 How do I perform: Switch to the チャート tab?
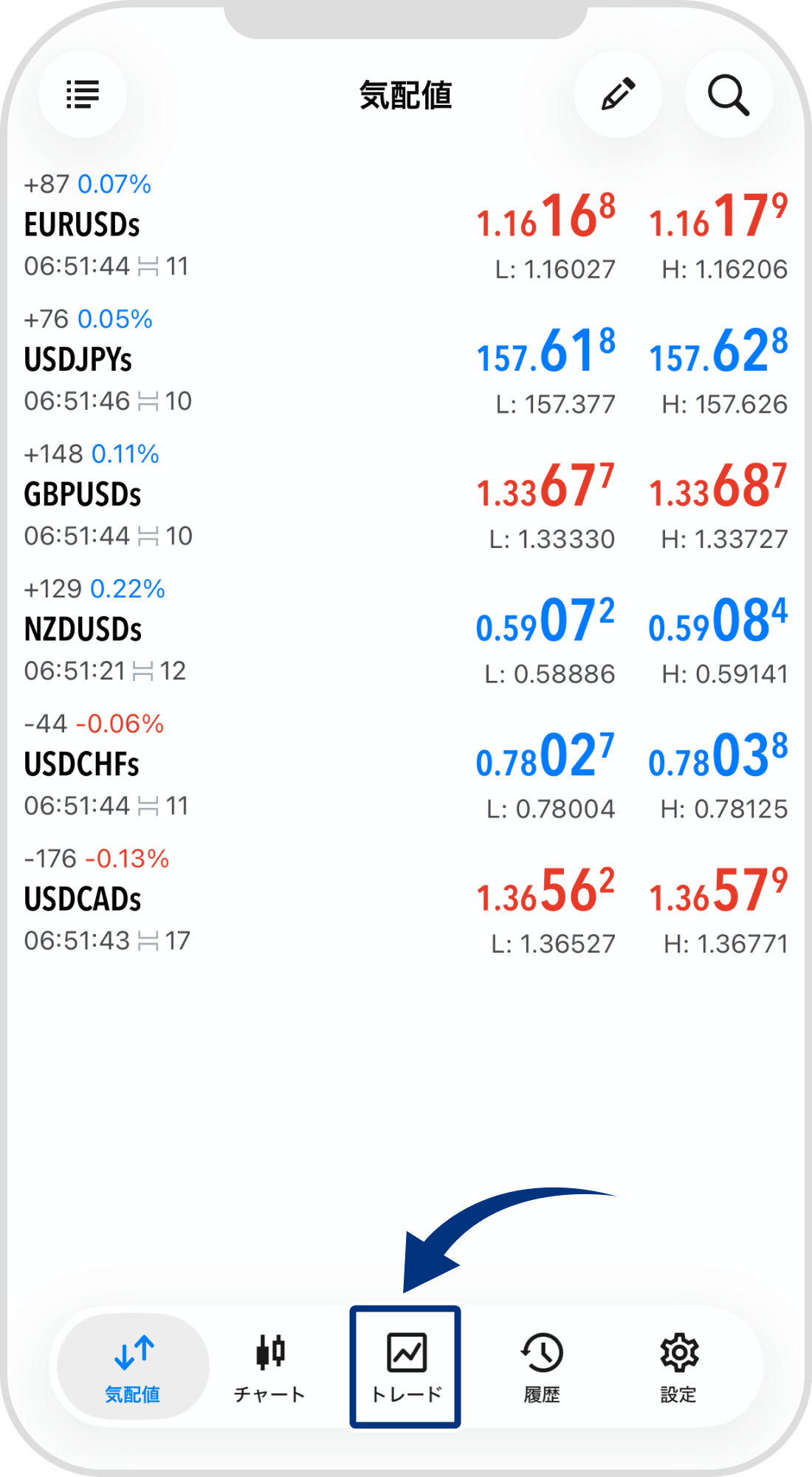[x=269, y=1367]
